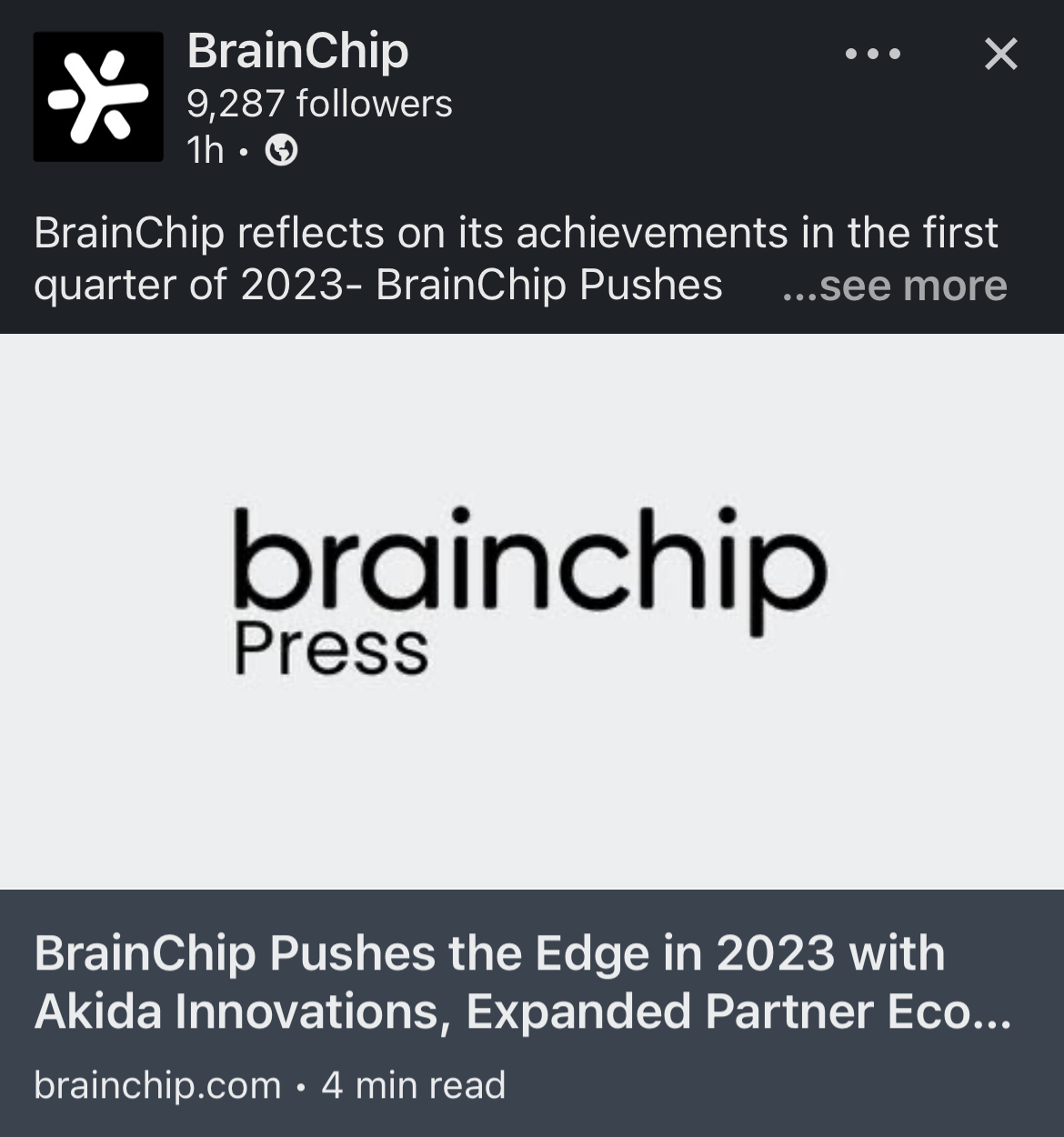Open the BrainChip Press article preview image
The height and width of the screenshot is (1137, 1064).
pos(532,611)
